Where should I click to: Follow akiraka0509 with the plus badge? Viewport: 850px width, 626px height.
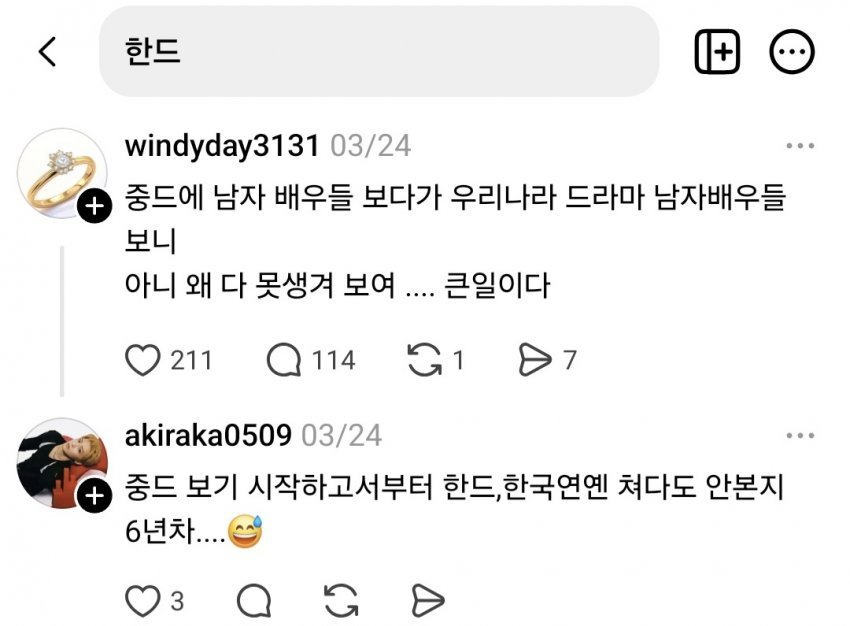[94, 495]
